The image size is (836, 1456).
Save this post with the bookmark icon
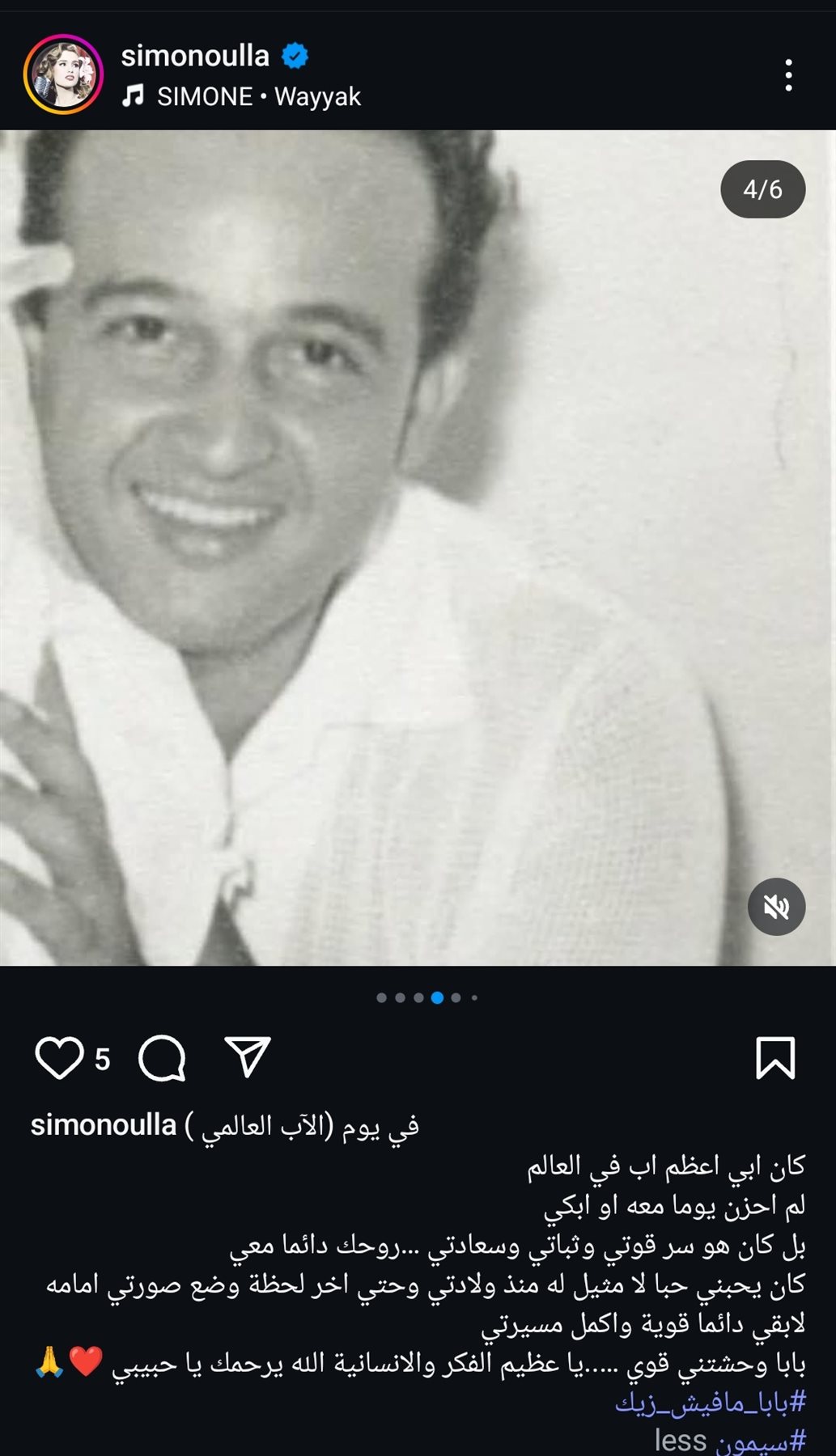[775, 1058]
